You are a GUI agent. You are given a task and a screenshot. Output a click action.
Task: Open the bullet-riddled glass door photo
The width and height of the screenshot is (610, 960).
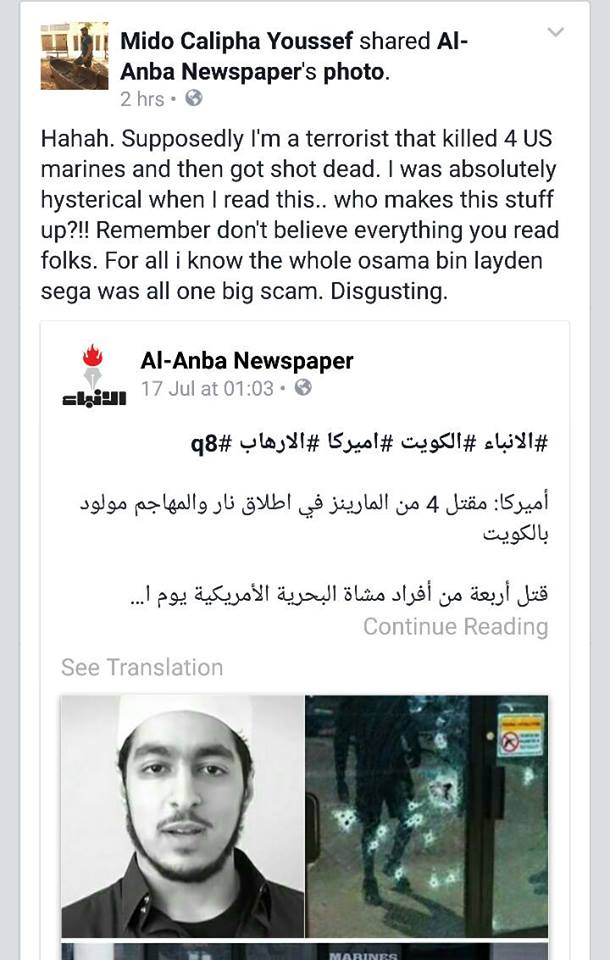[427, 815]
